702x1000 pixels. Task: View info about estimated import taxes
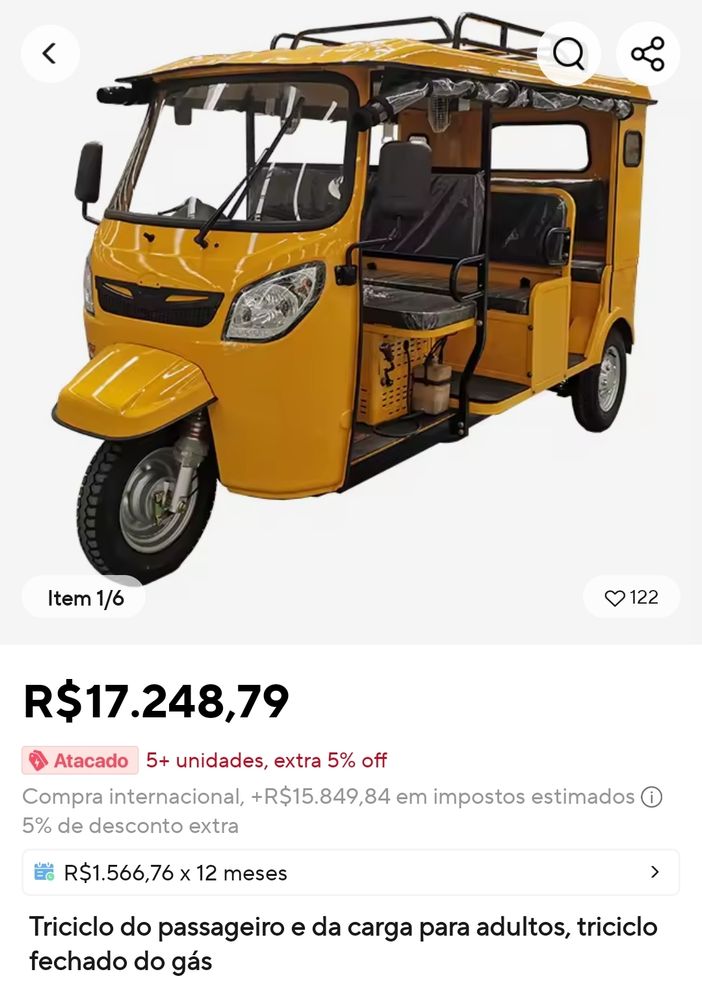652,797
